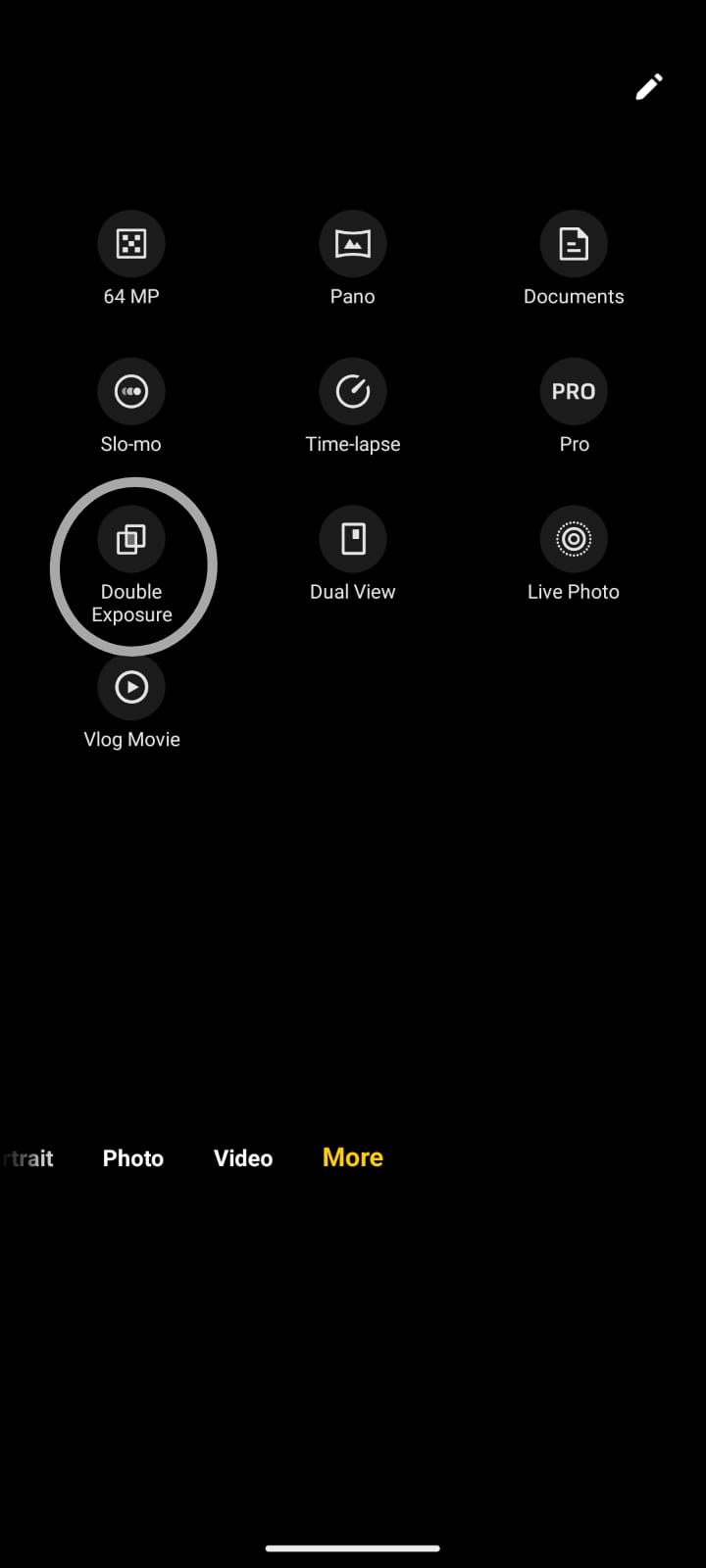The image size is (706, 1568).
Task: Switch to the Portrait tab
Action: pyautogui.click(x=29, y=1158)
